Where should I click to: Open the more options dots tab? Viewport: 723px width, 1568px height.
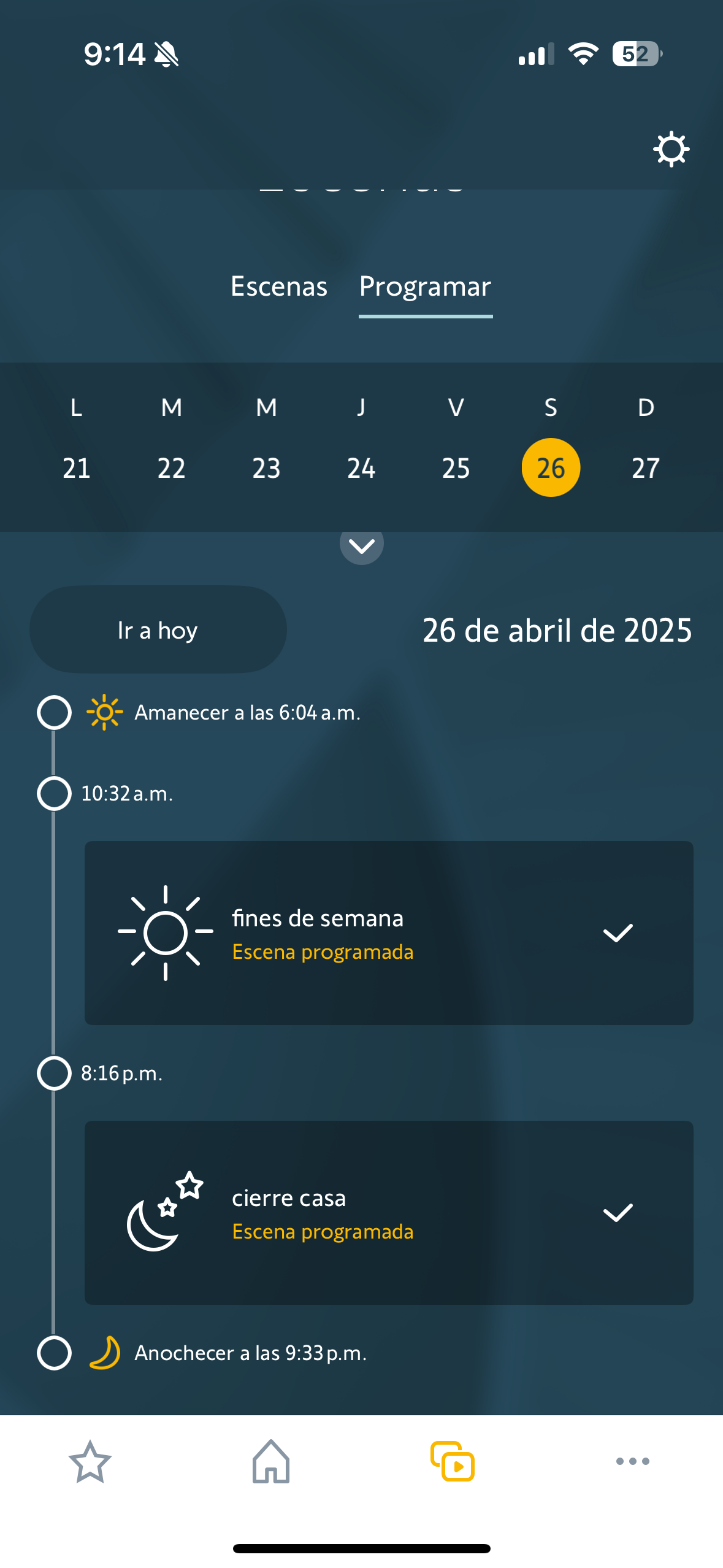point(633,1461)
